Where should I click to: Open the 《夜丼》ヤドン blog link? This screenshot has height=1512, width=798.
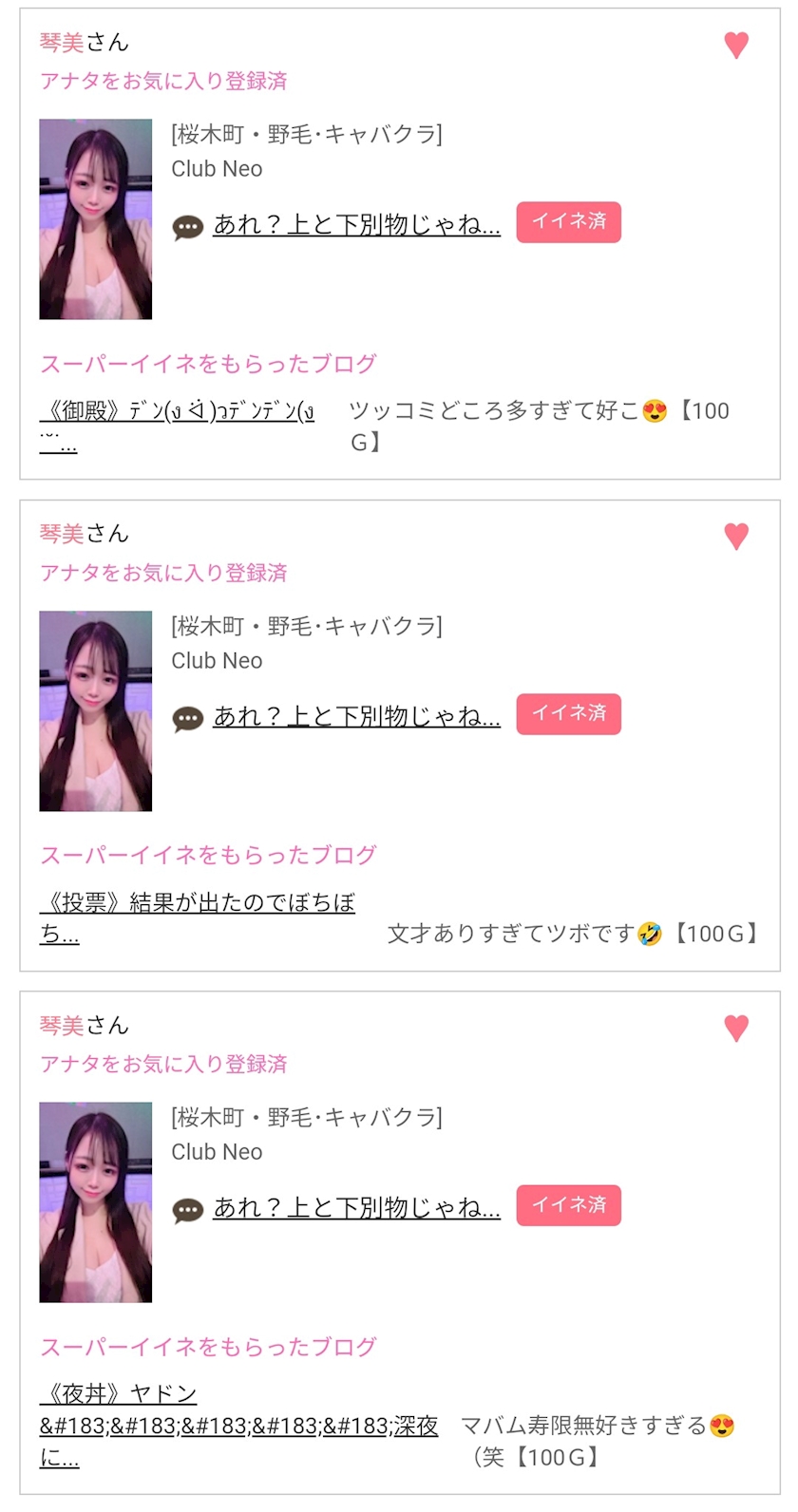click(x=238, y=1426)
